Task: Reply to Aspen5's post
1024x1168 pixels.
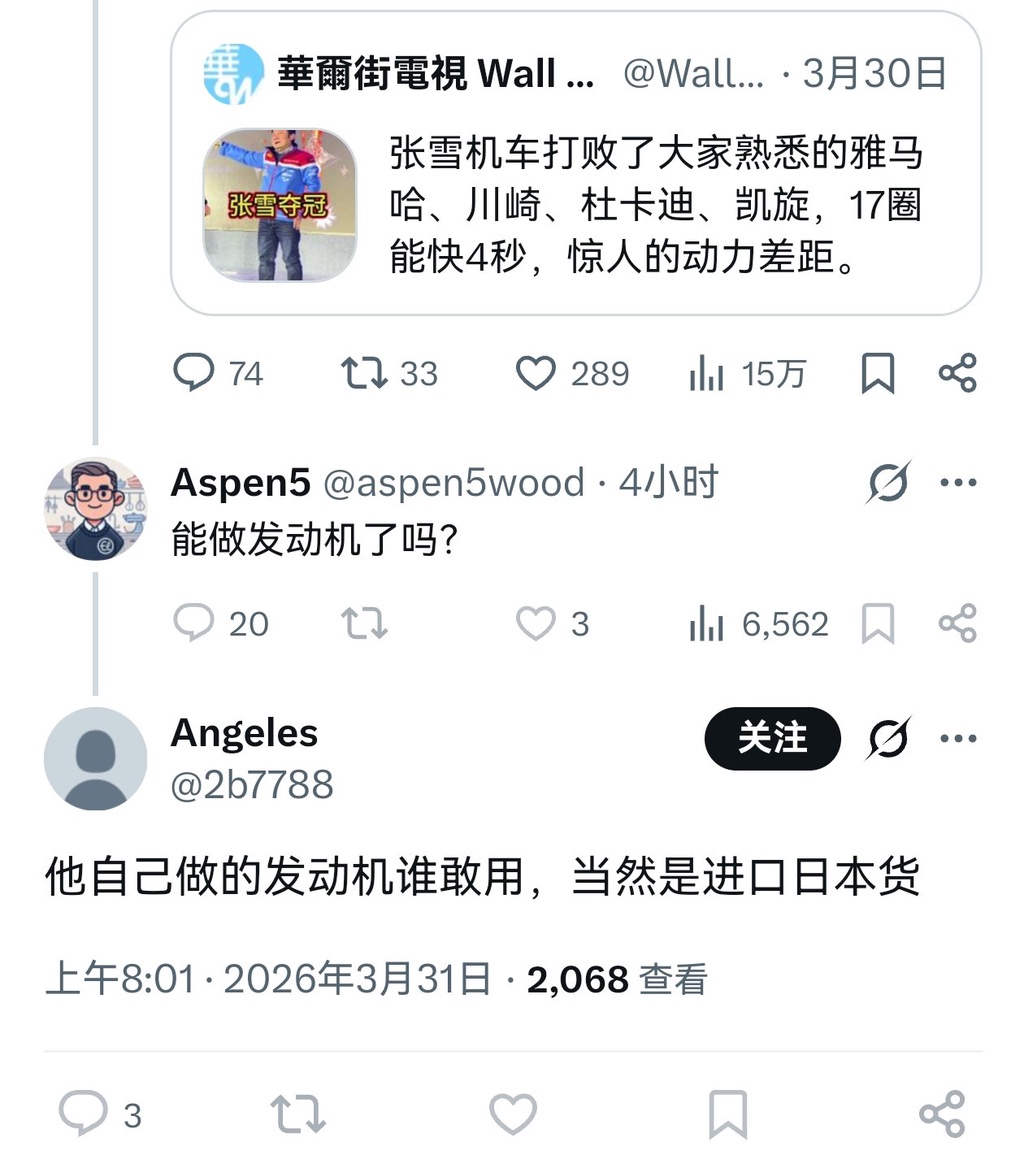Action: 194,623
